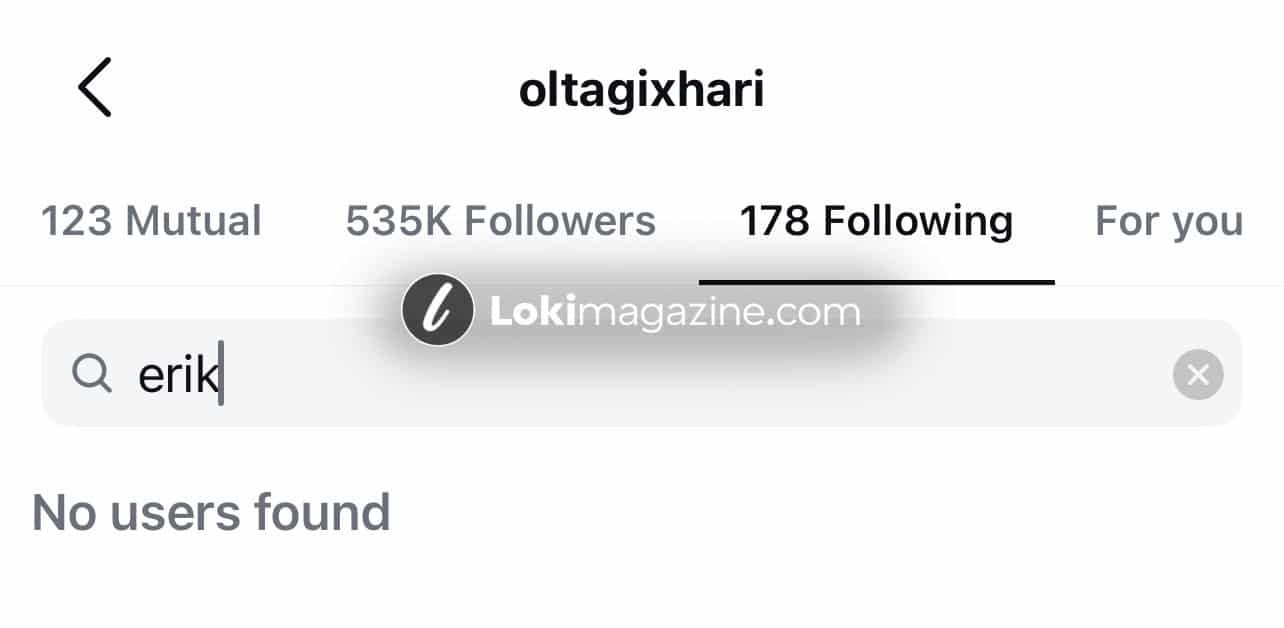This screenshot has height=628, width=1284.
Task: Open the 535K Followers tab
Action: tap(500, 221)
